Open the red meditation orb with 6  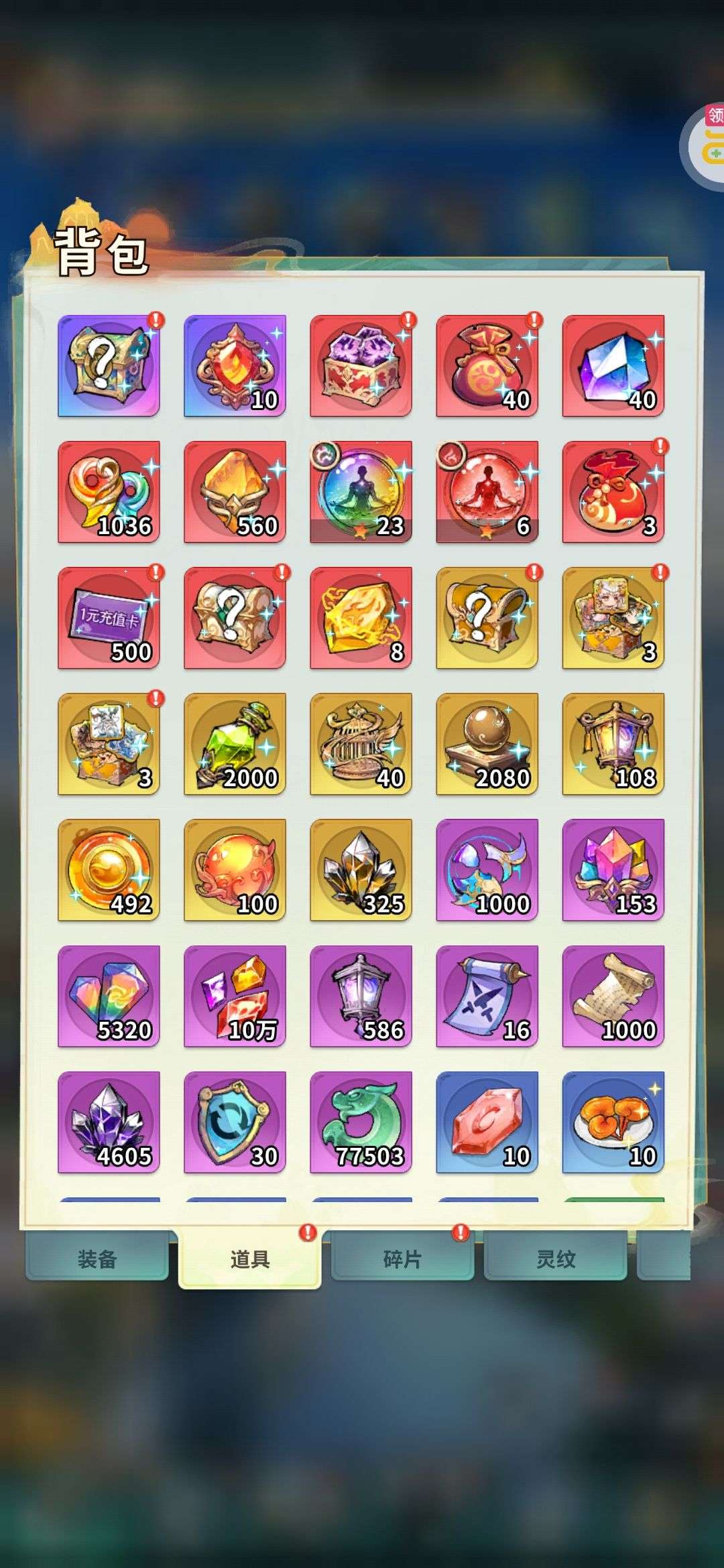pos(487,492)
